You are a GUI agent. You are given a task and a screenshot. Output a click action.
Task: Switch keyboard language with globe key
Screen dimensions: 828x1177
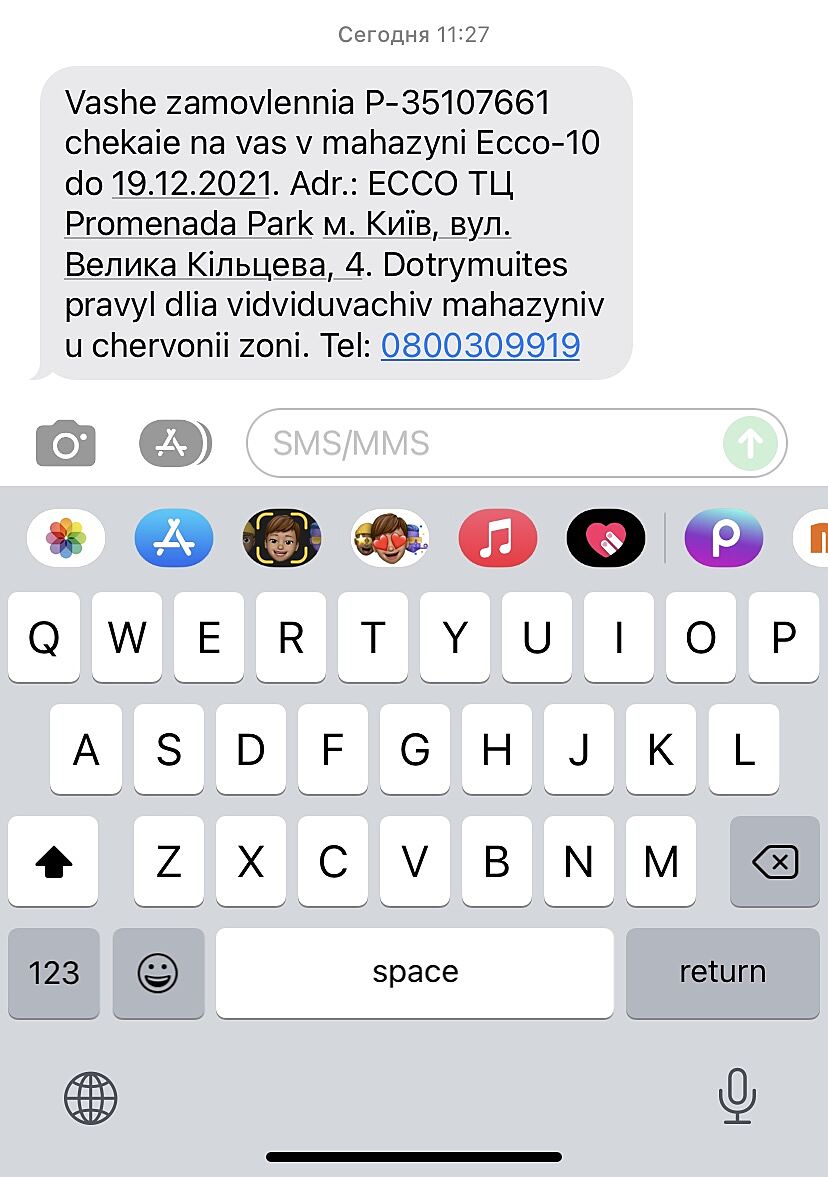coord(91,1098)
